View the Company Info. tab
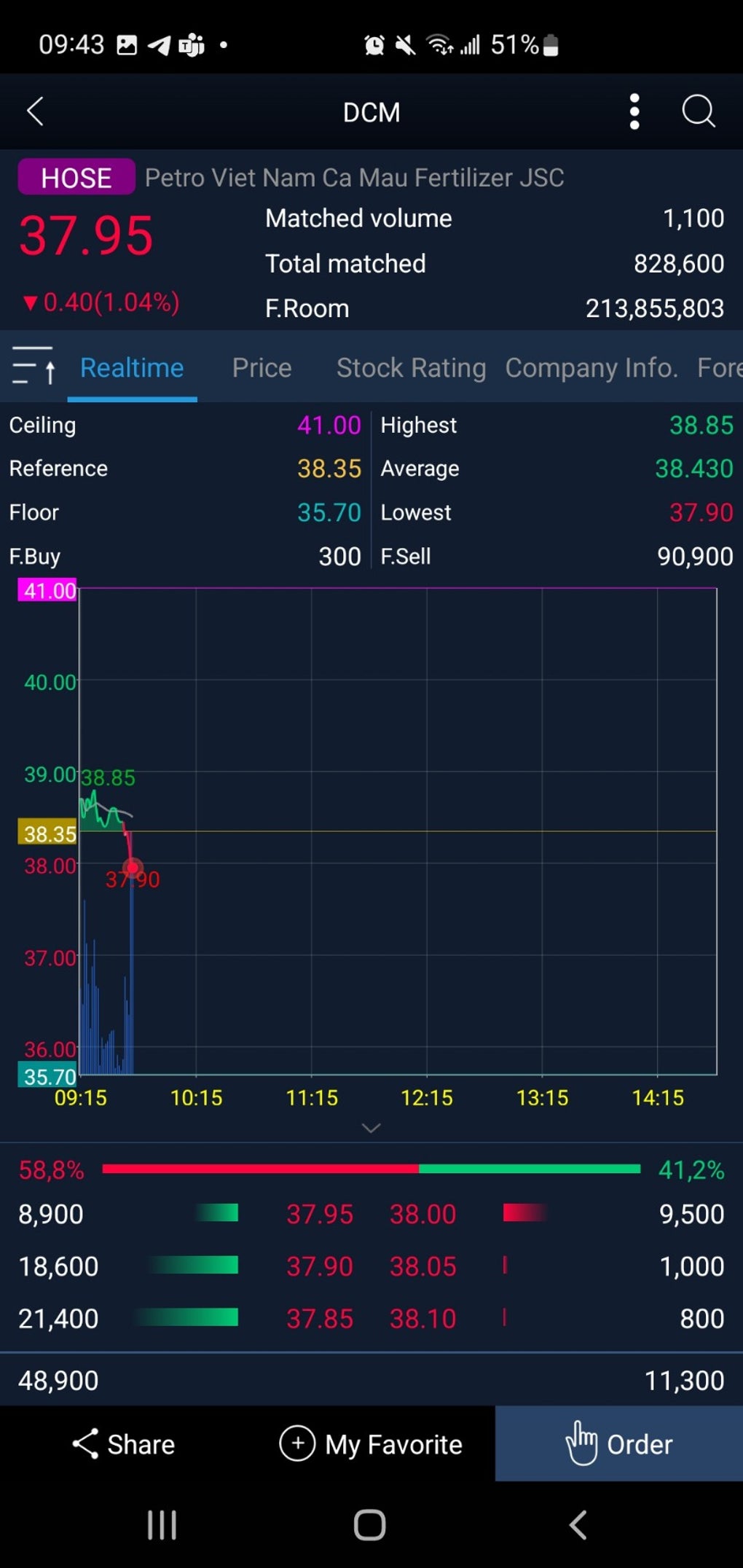The height and width of the screenshot is (1568, 743). click(591, 368)
